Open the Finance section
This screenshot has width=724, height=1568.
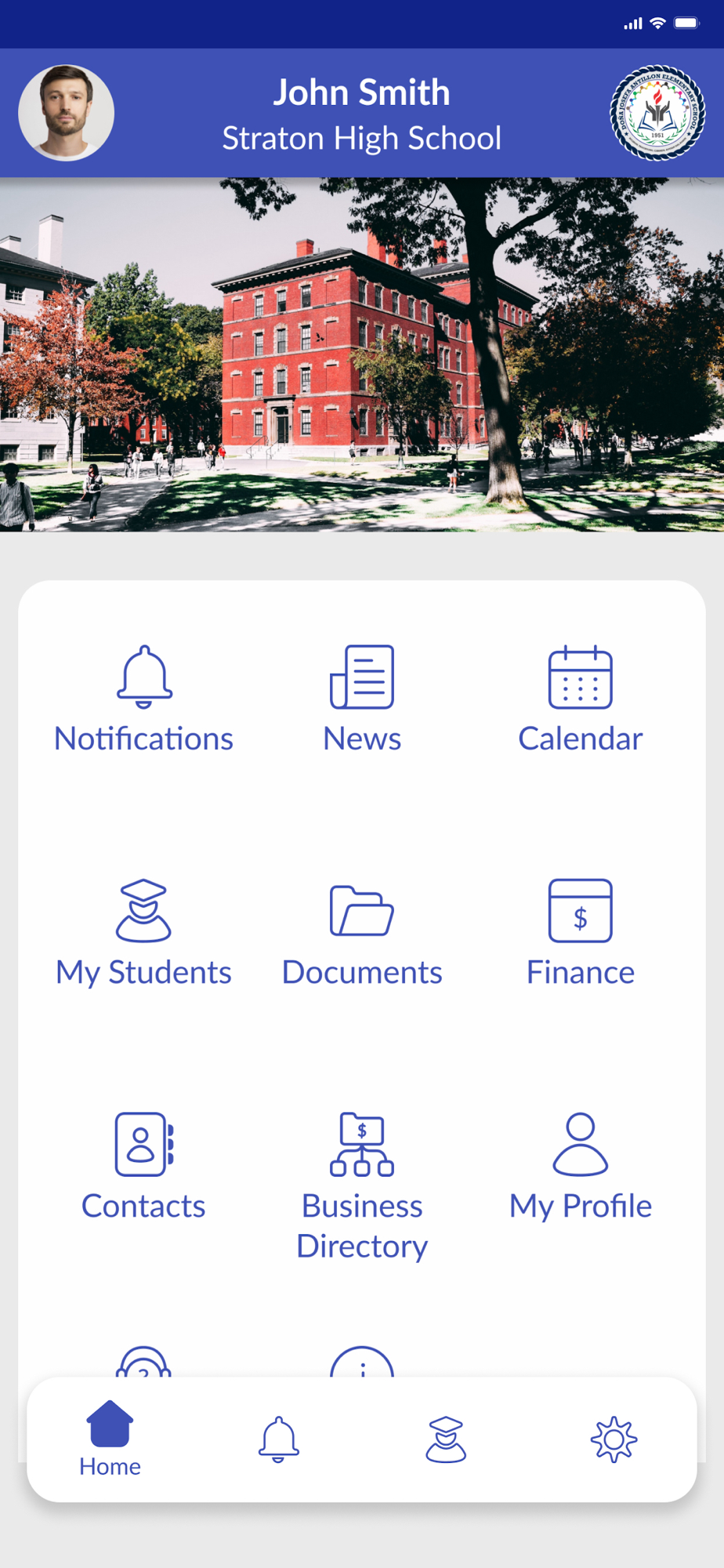click(x=580, y=932)
